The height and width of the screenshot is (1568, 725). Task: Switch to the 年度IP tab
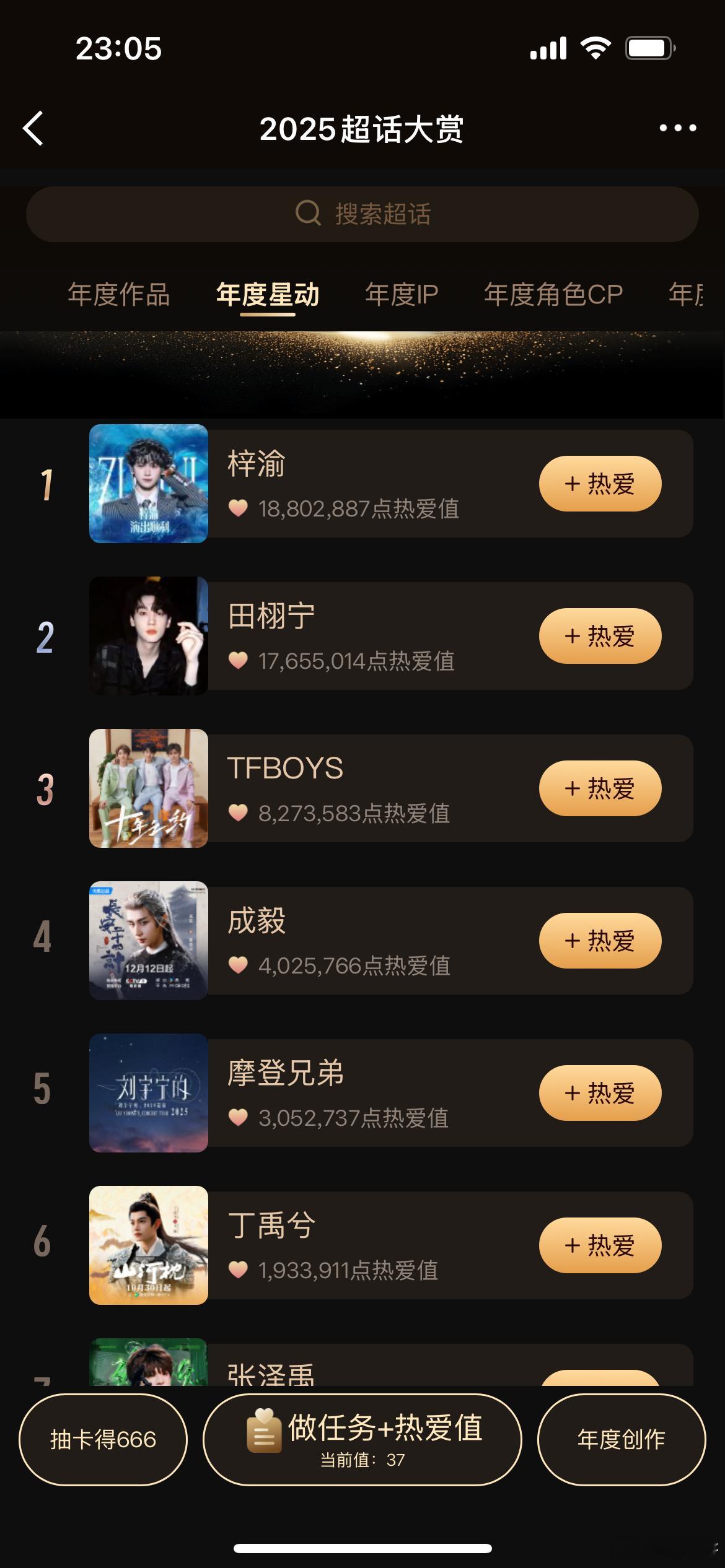pyautogui.click(x=402, y=294)
